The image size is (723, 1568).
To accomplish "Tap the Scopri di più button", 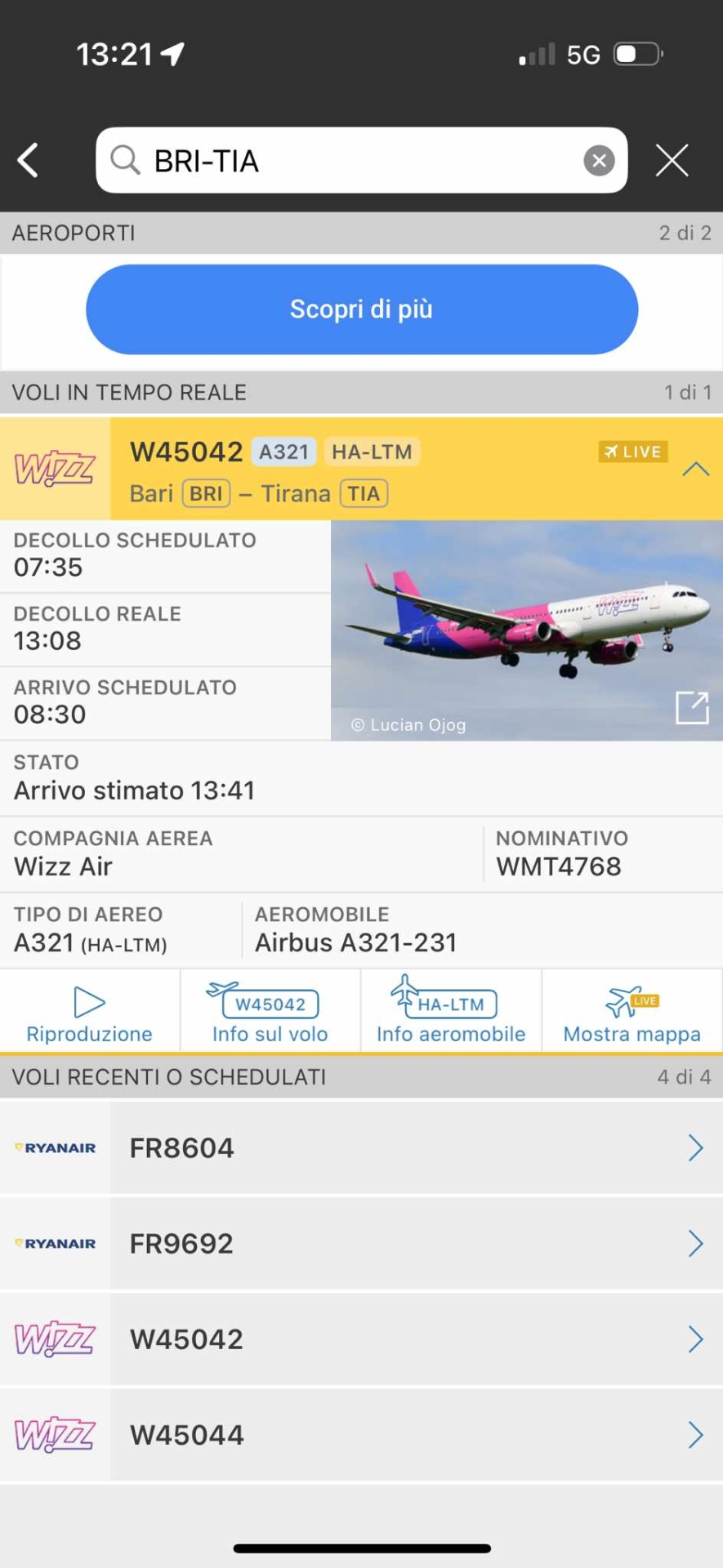I will 361,310.
